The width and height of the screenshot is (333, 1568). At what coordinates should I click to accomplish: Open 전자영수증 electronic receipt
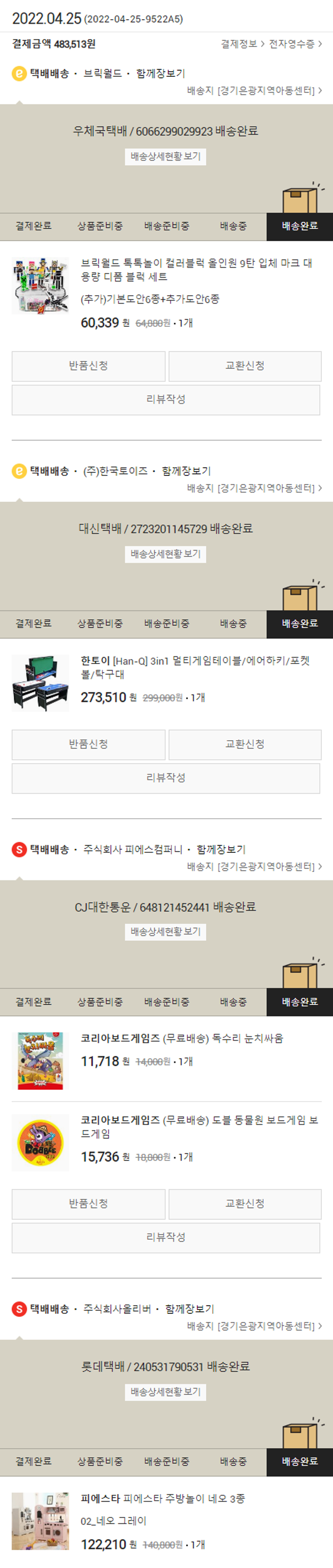pyautogui.click(x=295, y=44)
